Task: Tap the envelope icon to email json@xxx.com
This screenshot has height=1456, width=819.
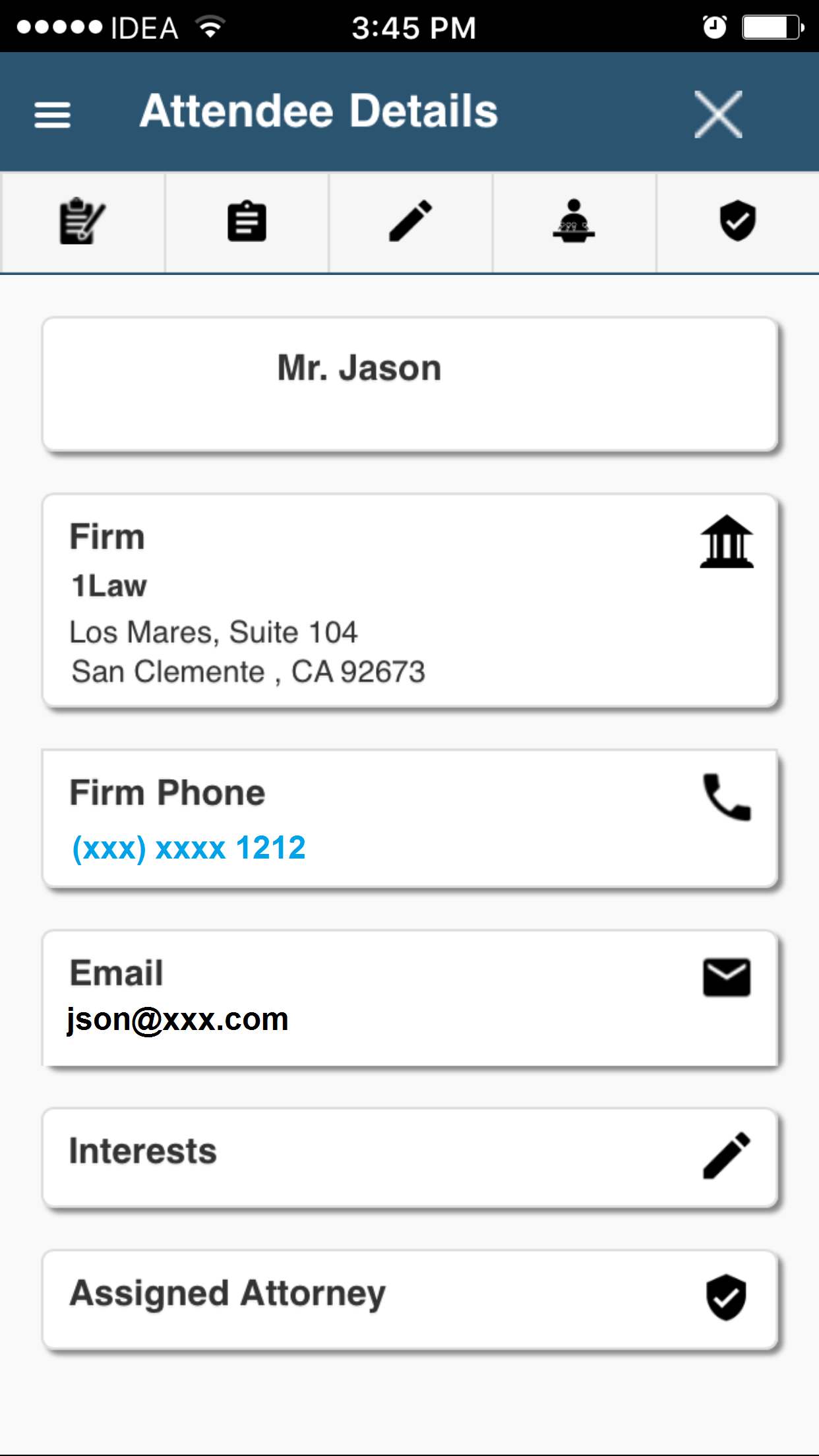Action: coord(727,977)
